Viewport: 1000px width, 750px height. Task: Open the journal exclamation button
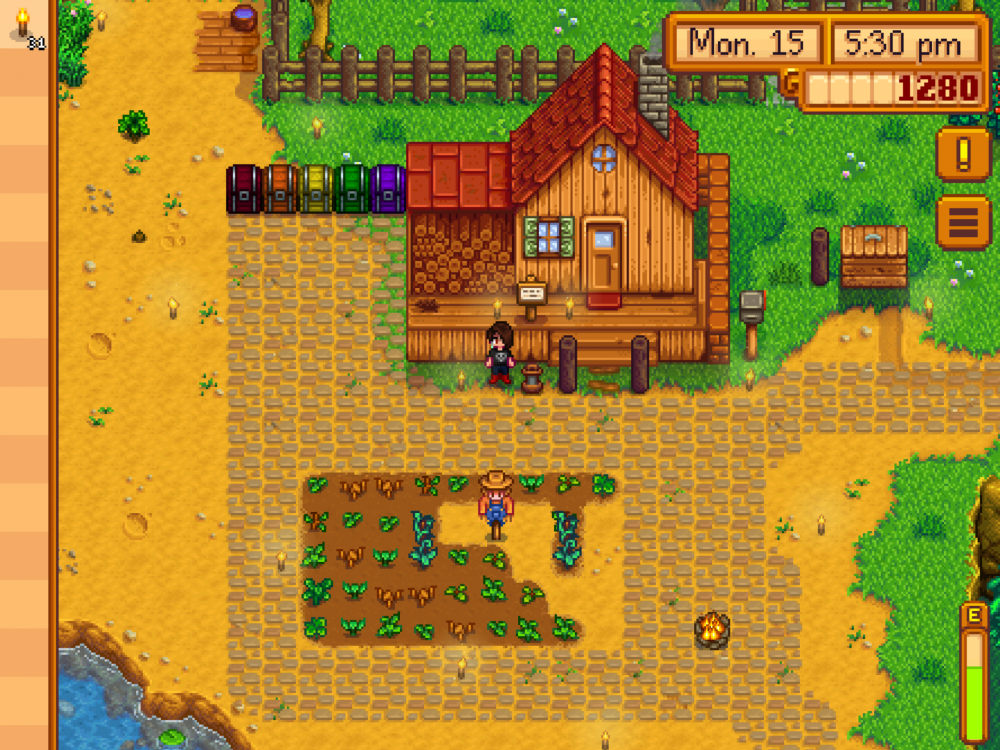point(963,155)
